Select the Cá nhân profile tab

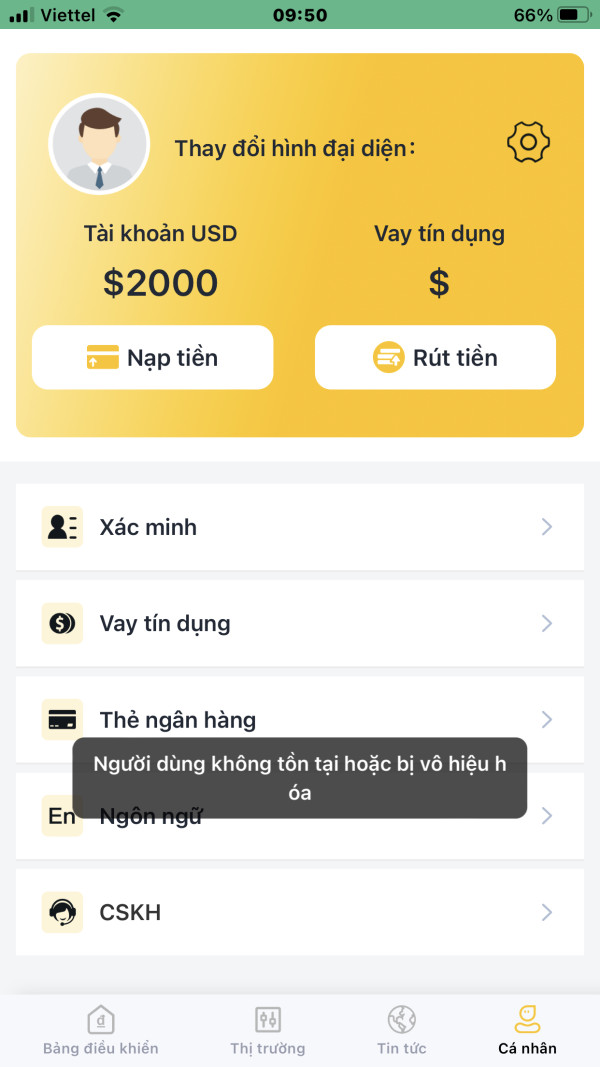tap(527, 1030)
